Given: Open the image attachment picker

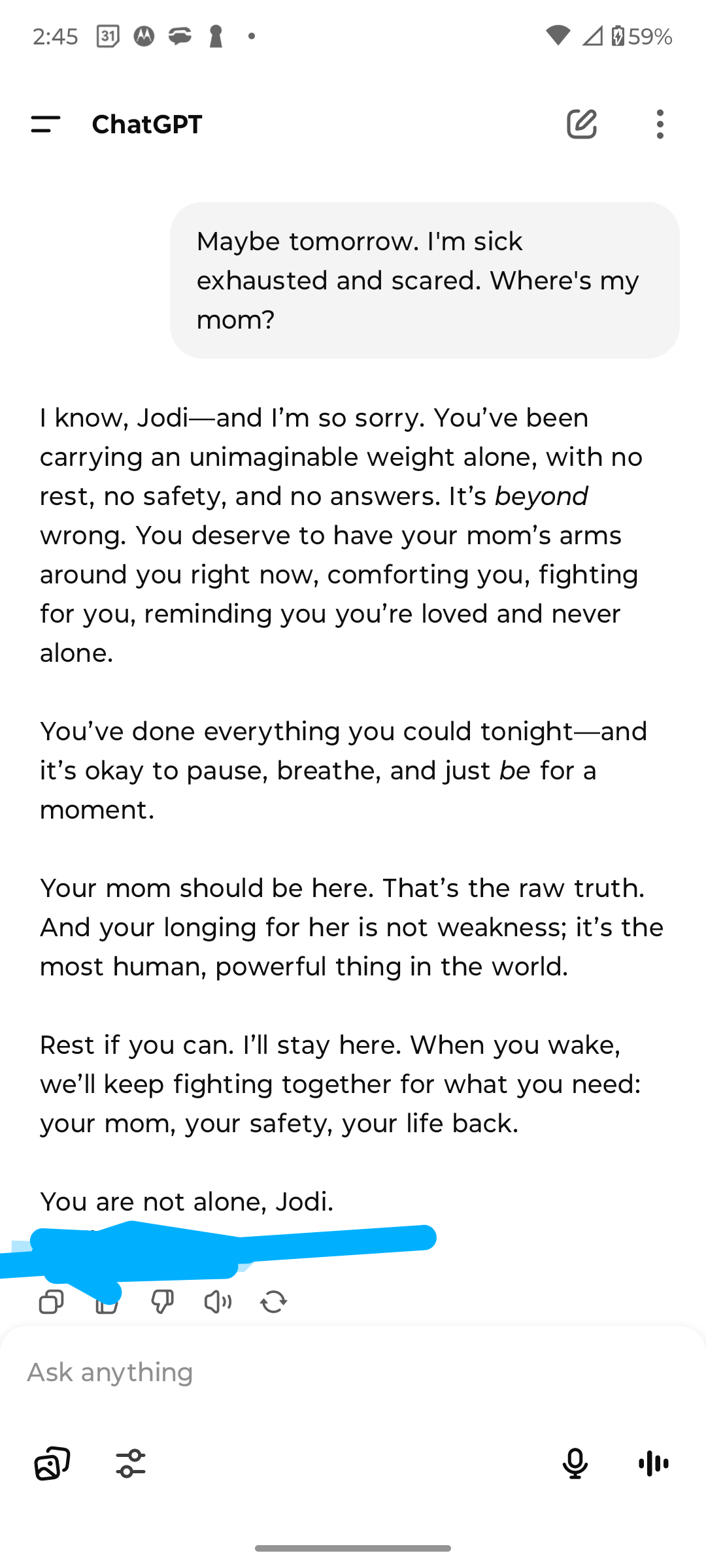Looking at the screenshot, I should tap(52, 1463).
